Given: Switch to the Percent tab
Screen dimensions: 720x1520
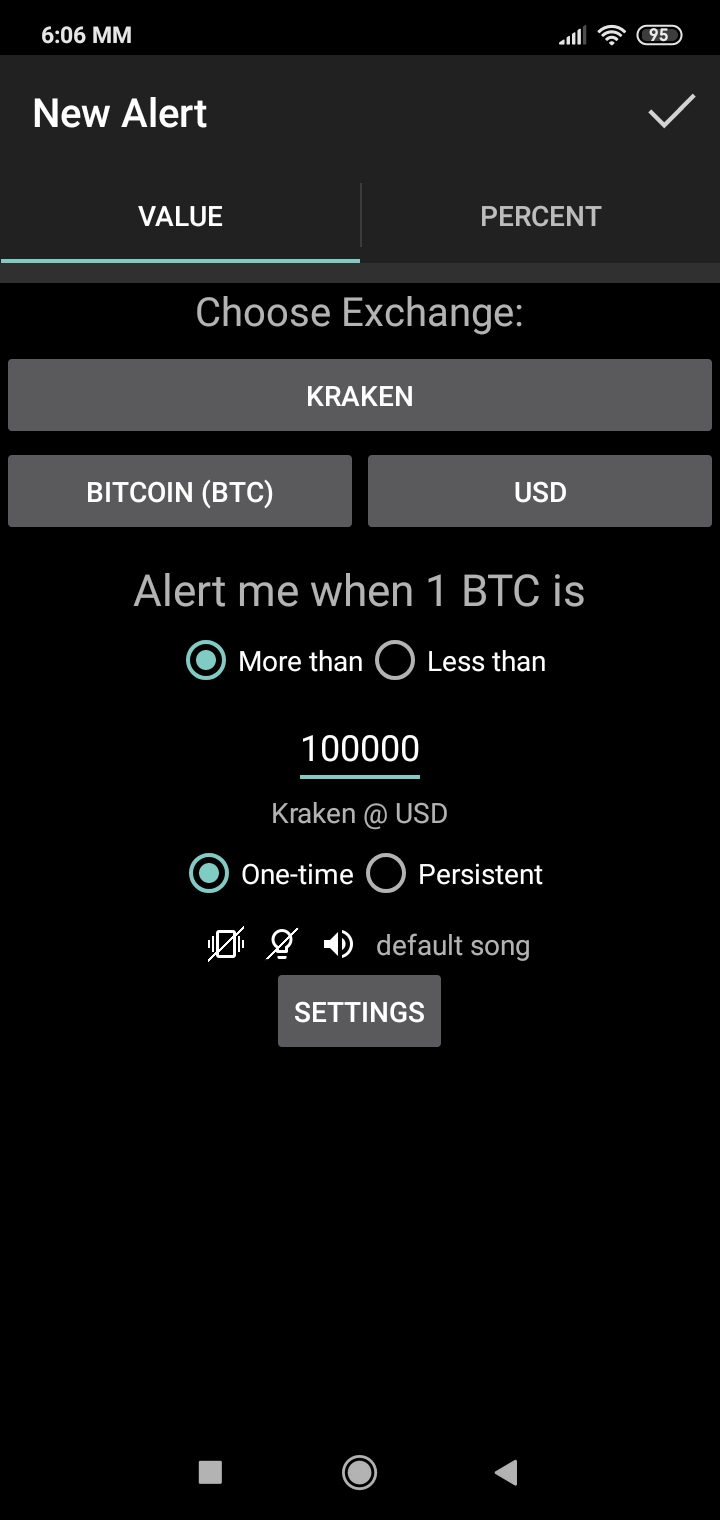Looking at the screenshot, I should point(540,216).
